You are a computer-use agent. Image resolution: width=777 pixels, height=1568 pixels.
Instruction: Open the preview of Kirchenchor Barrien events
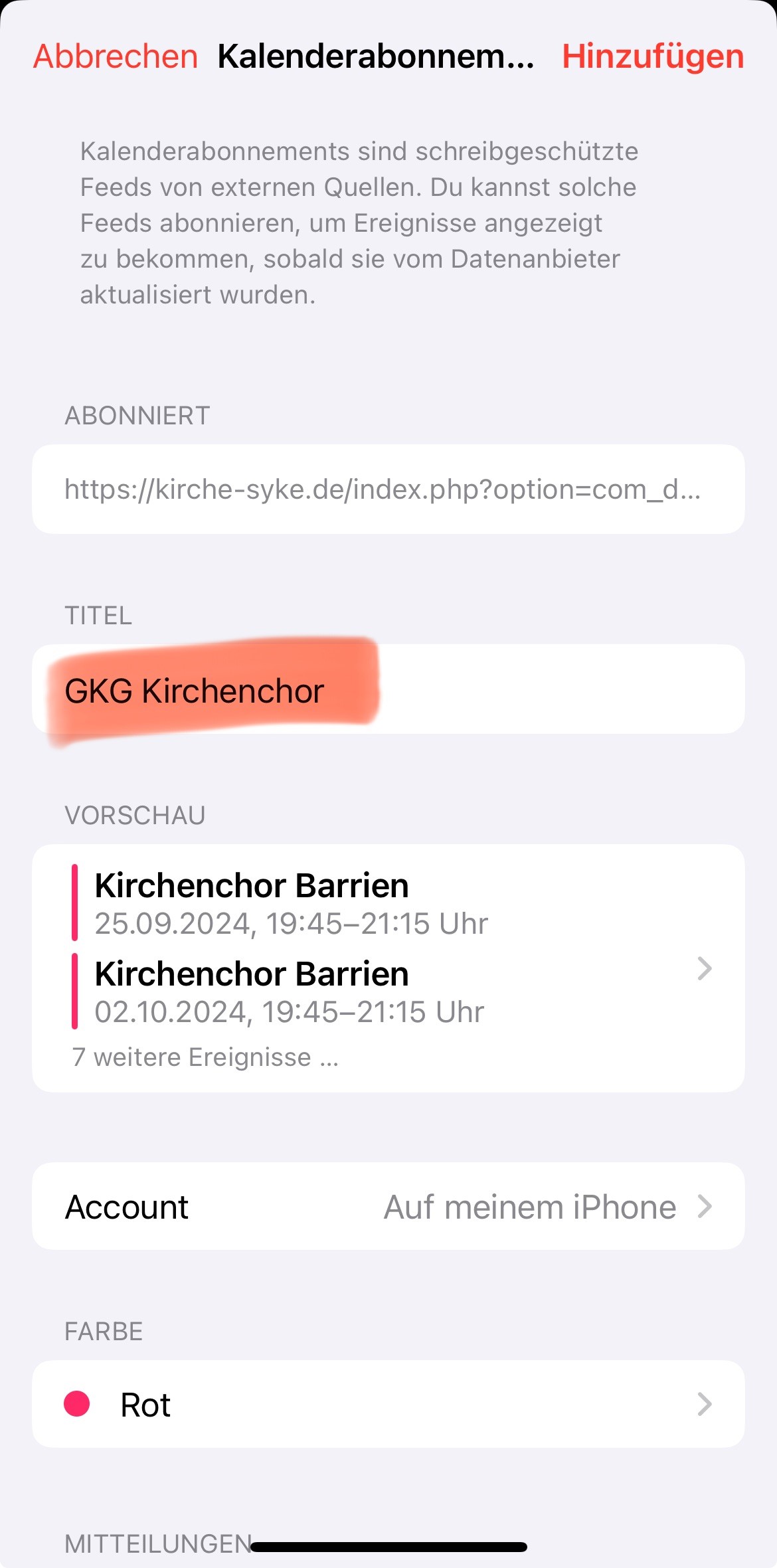click(x=388, y=968)
